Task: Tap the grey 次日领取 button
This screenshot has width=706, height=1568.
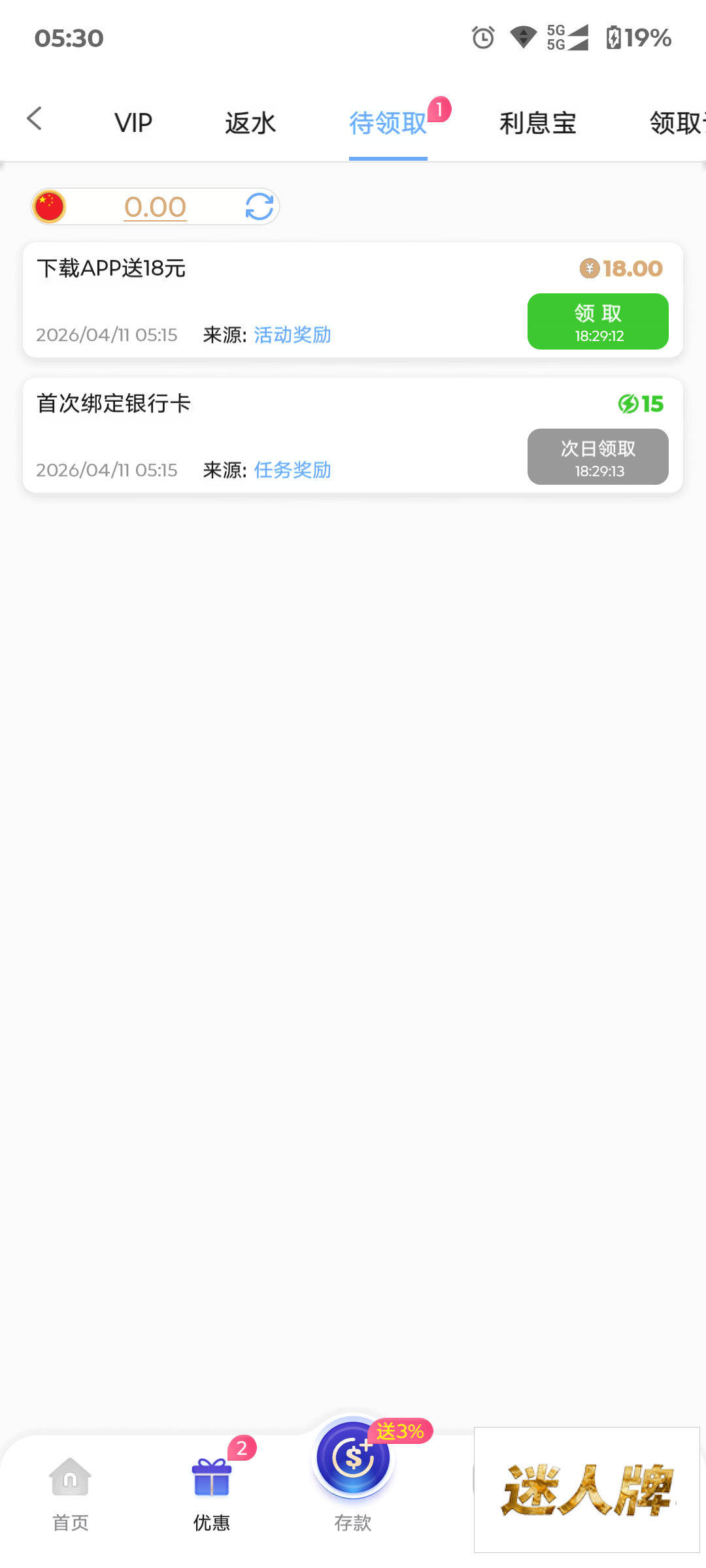Action: [x=597, y=457]
